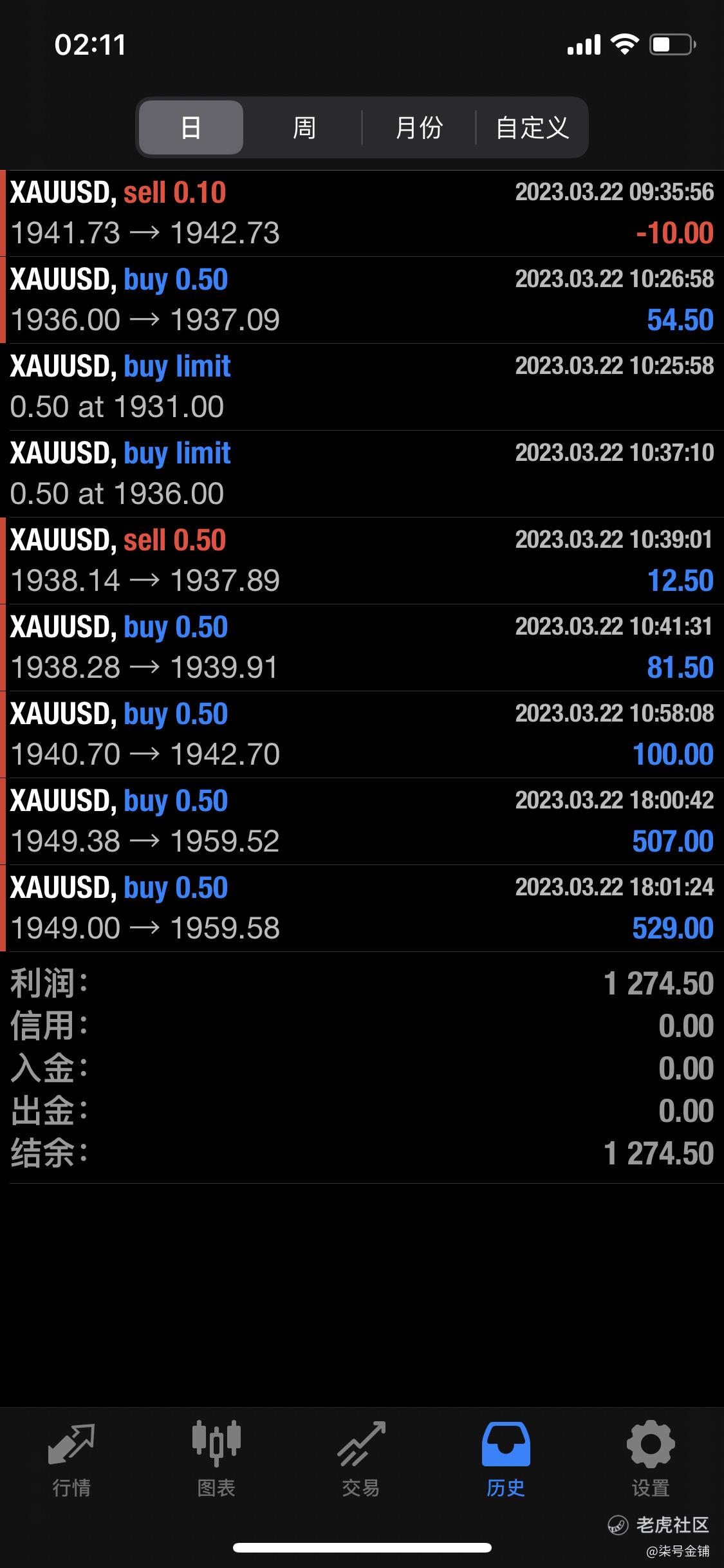The width and height of the screenshot is (724, 1568).
Task: Open the buy trade with 507.00 profit
Action: click(362, 821)
